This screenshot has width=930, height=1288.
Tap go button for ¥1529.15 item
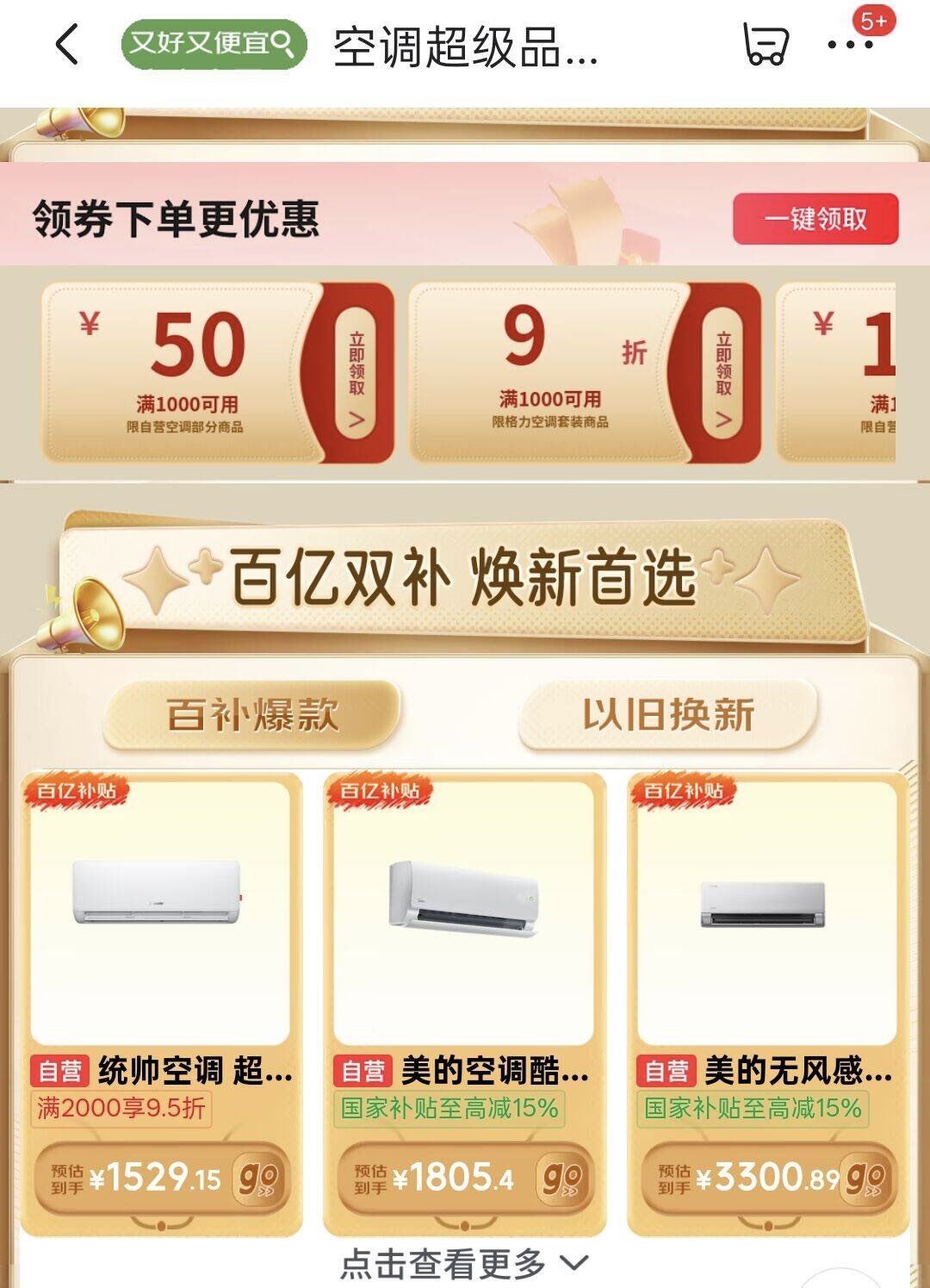(x=258, y=1178)
